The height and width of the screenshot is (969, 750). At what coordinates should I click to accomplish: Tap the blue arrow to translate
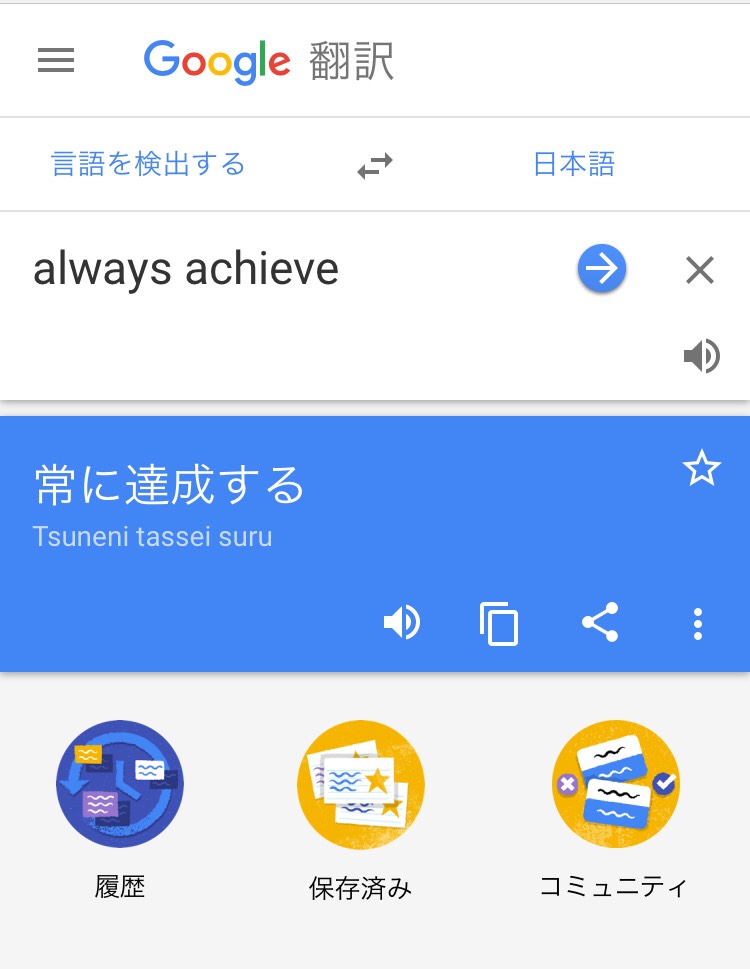601,268
